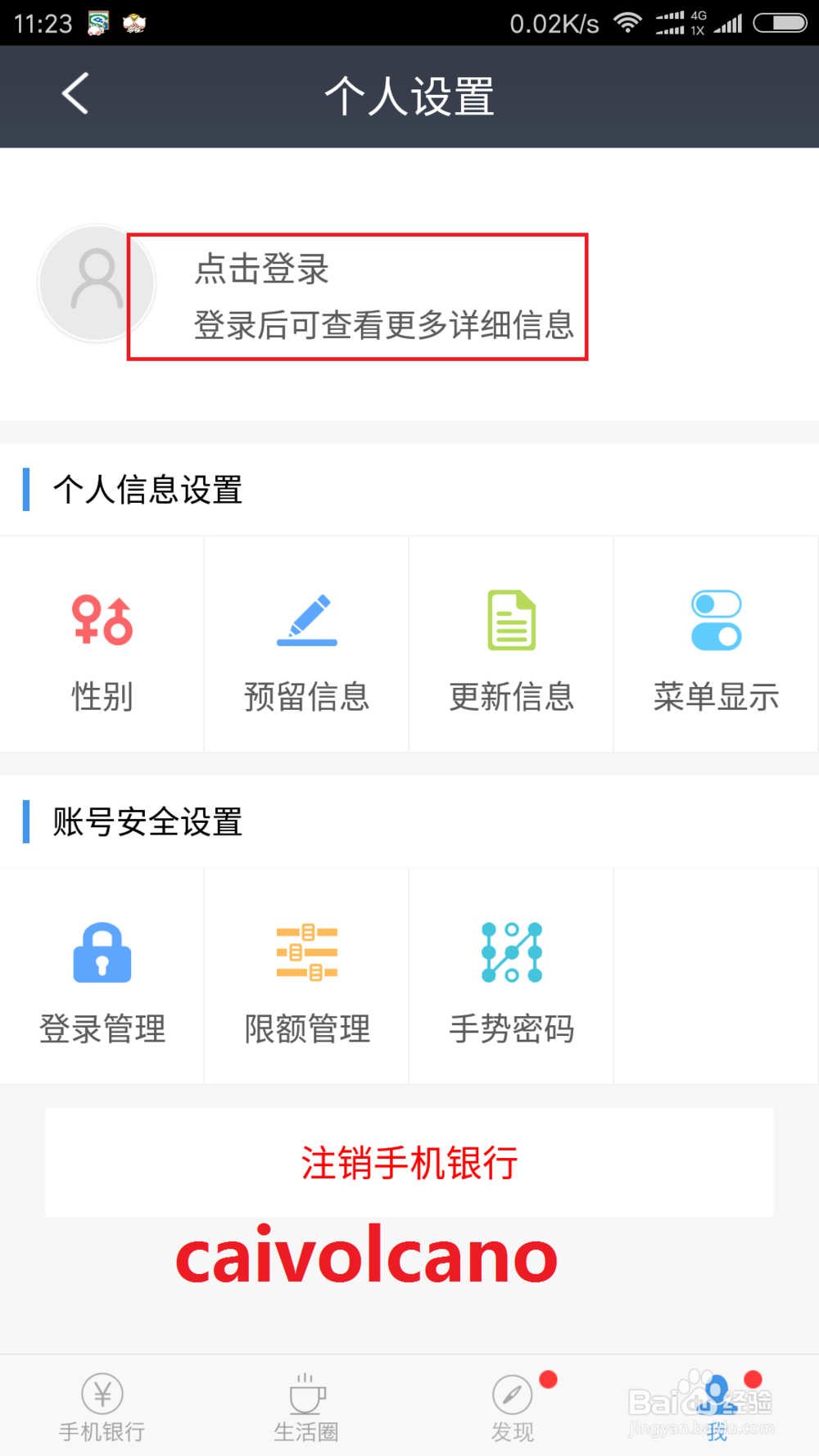Tap the 手势密码 gesture pattern icon
Image resolution: width=819 pixels, height=1456 pixels.
511,952
